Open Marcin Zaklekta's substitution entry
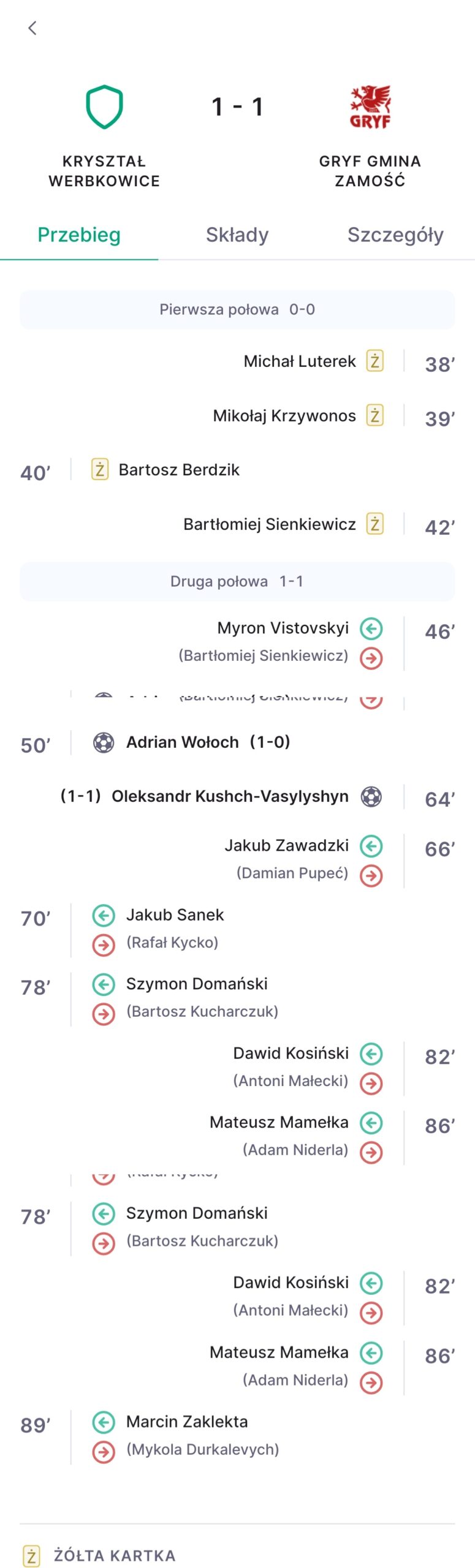Viewport: 475px width, 1568px height. point(187,1422)
